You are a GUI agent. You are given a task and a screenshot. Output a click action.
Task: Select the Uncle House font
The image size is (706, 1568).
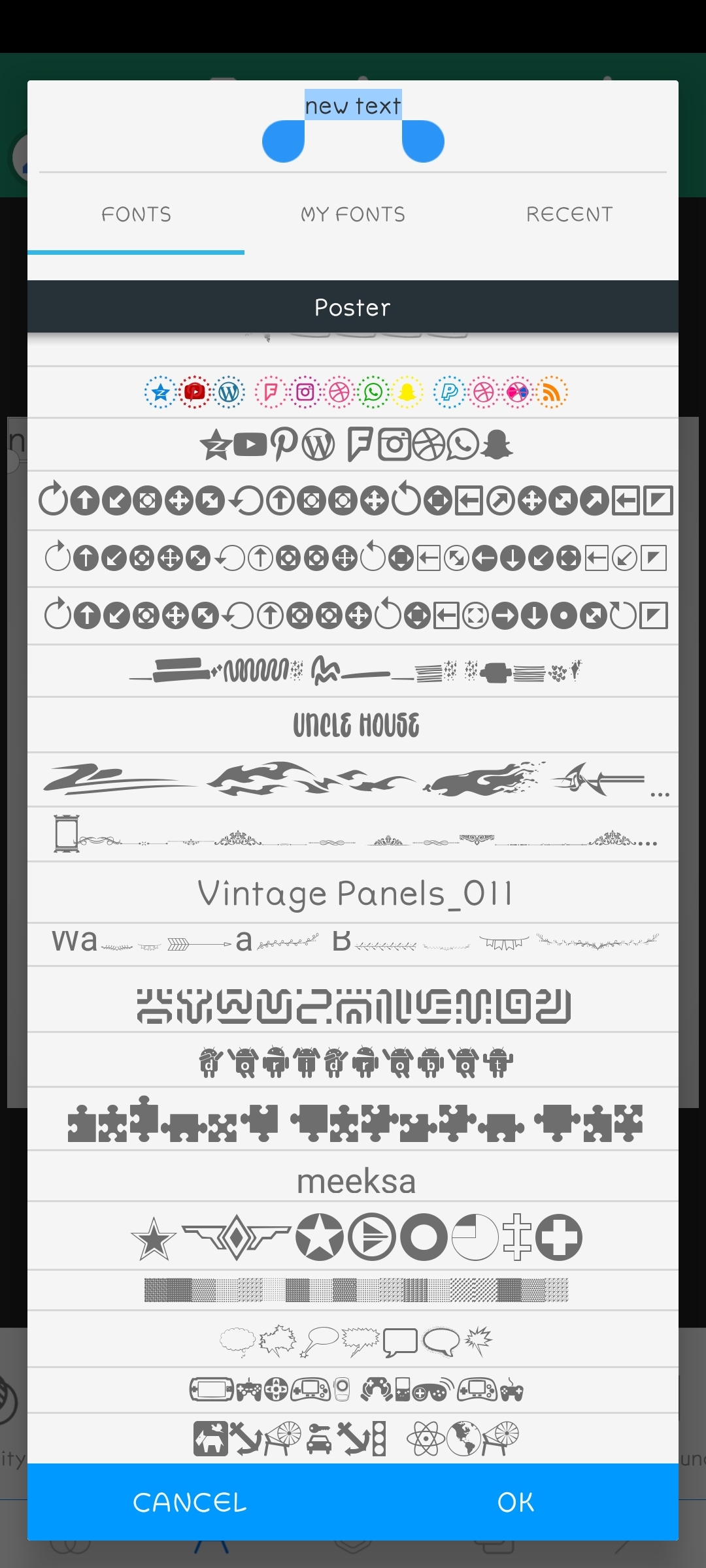coord(355,725)
